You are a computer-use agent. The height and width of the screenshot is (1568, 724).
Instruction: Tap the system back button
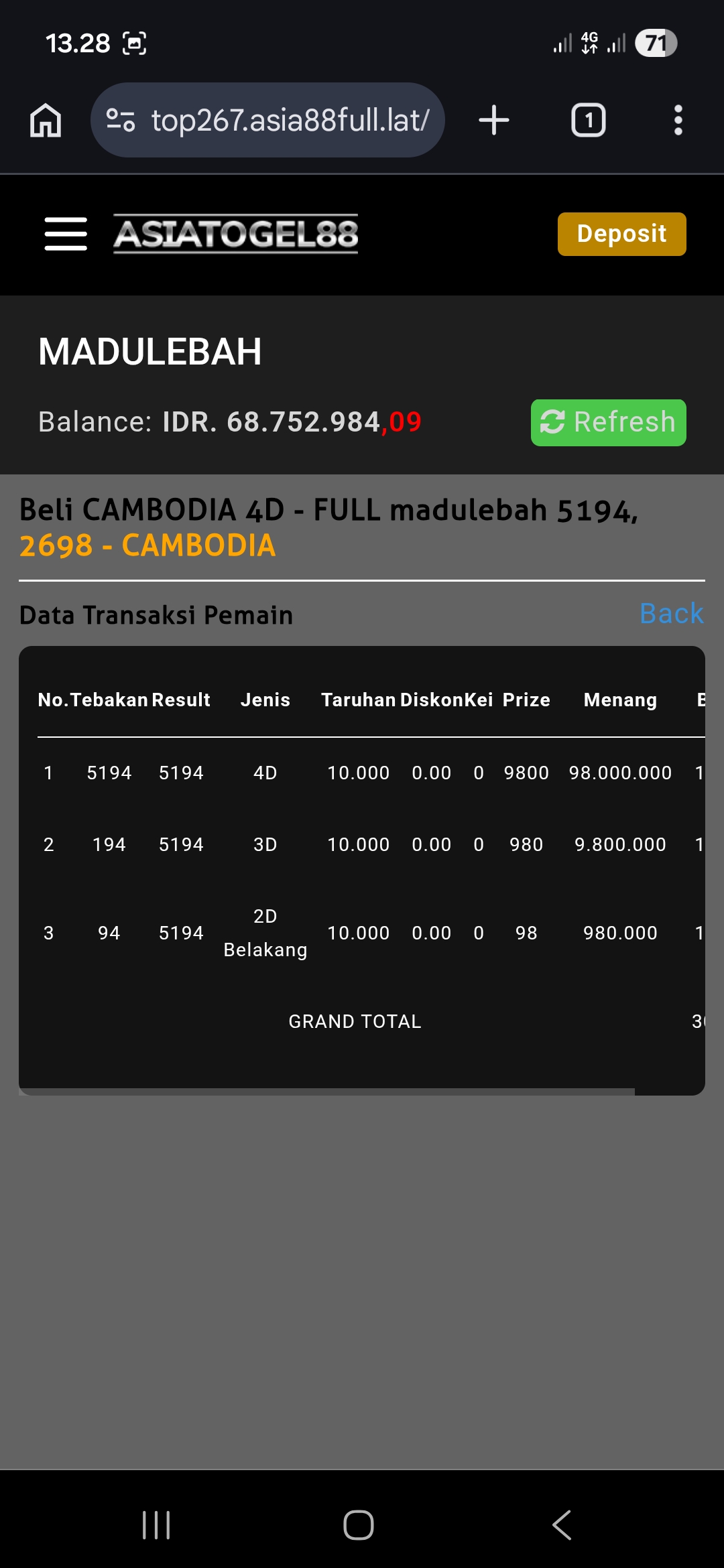pyautogui.click(x=562, y=1525)
